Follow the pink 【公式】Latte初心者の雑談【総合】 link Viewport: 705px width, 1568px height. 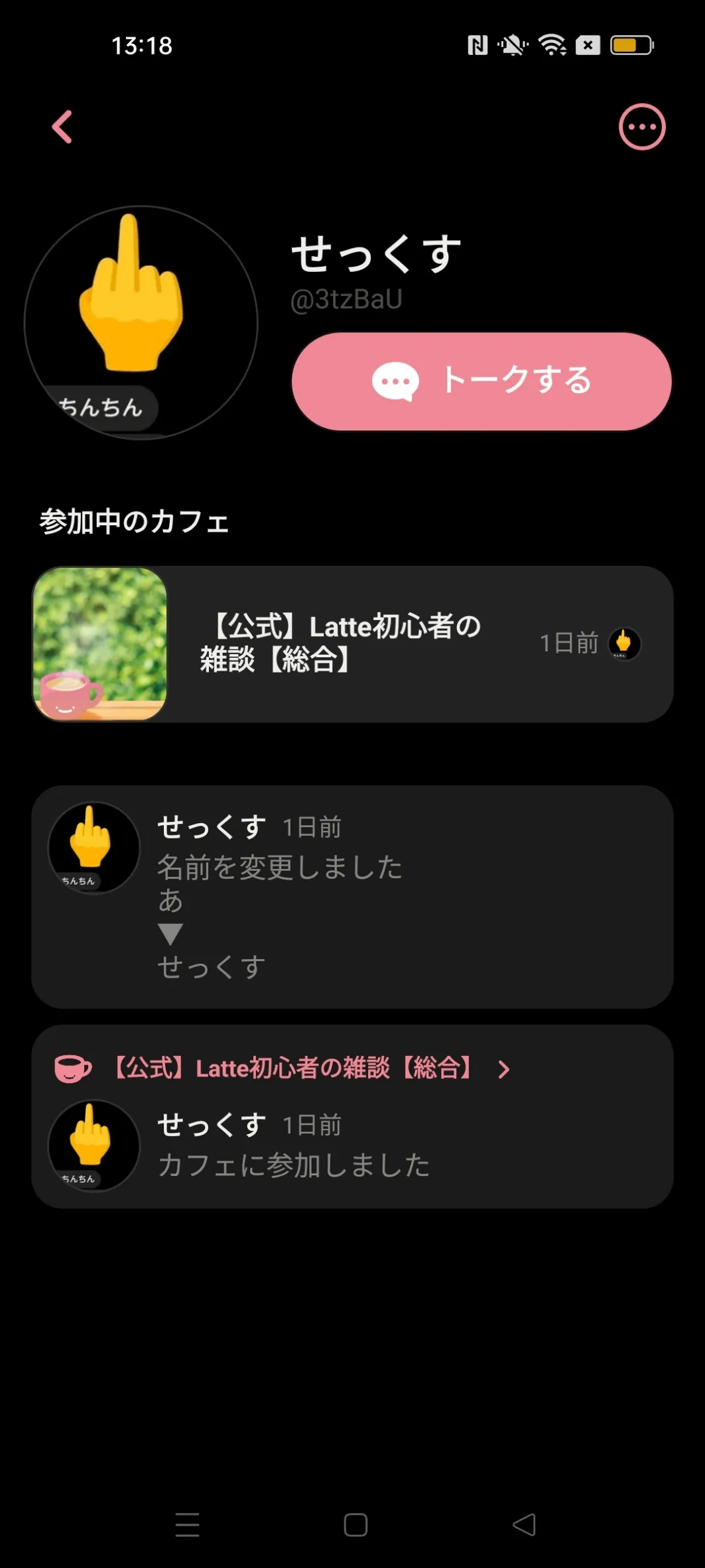292,1069
